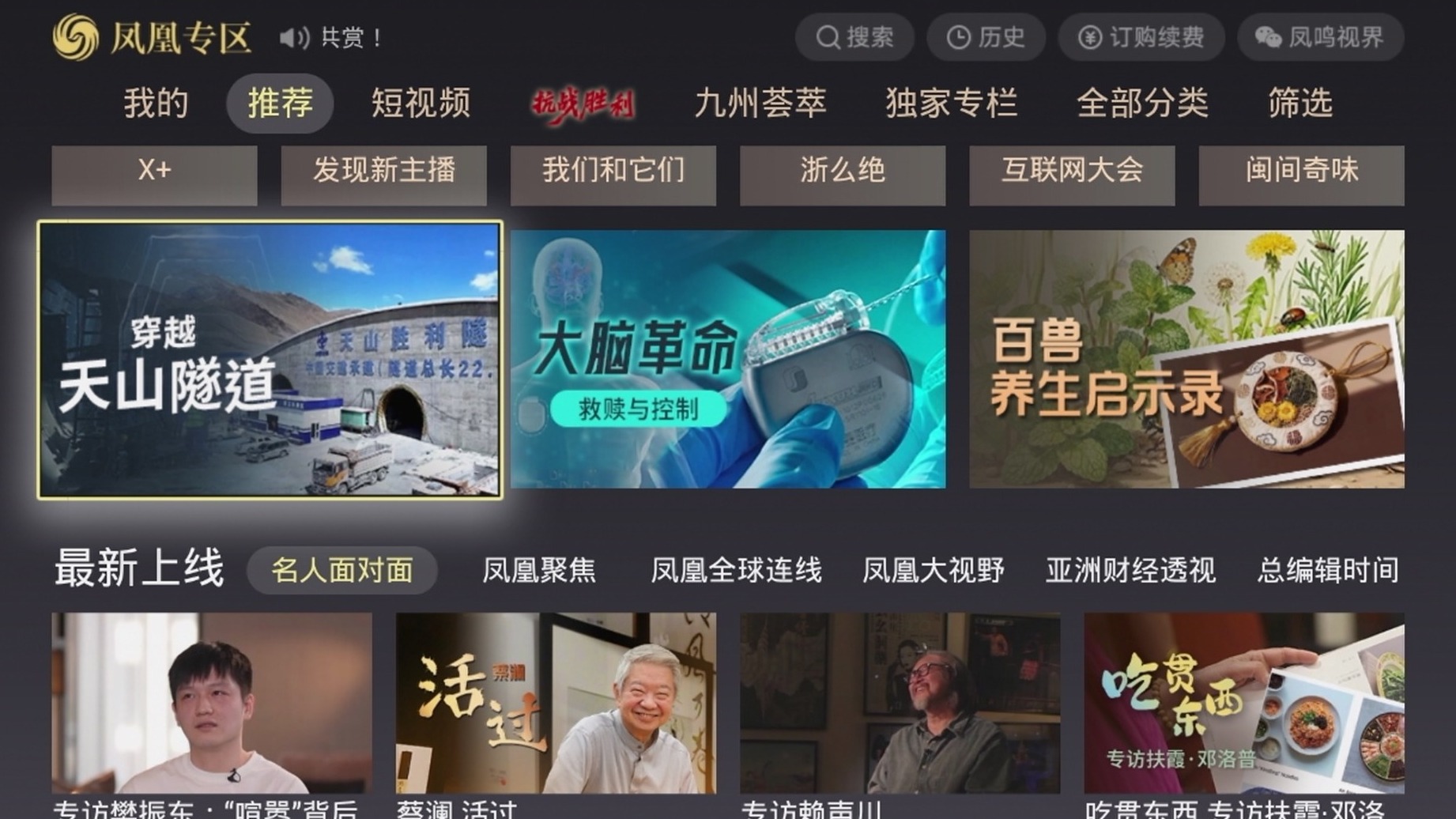Viewport: 1456px width, 819px height.
Task: Open the 筛选 filter tab
Action: (1300, 103)
